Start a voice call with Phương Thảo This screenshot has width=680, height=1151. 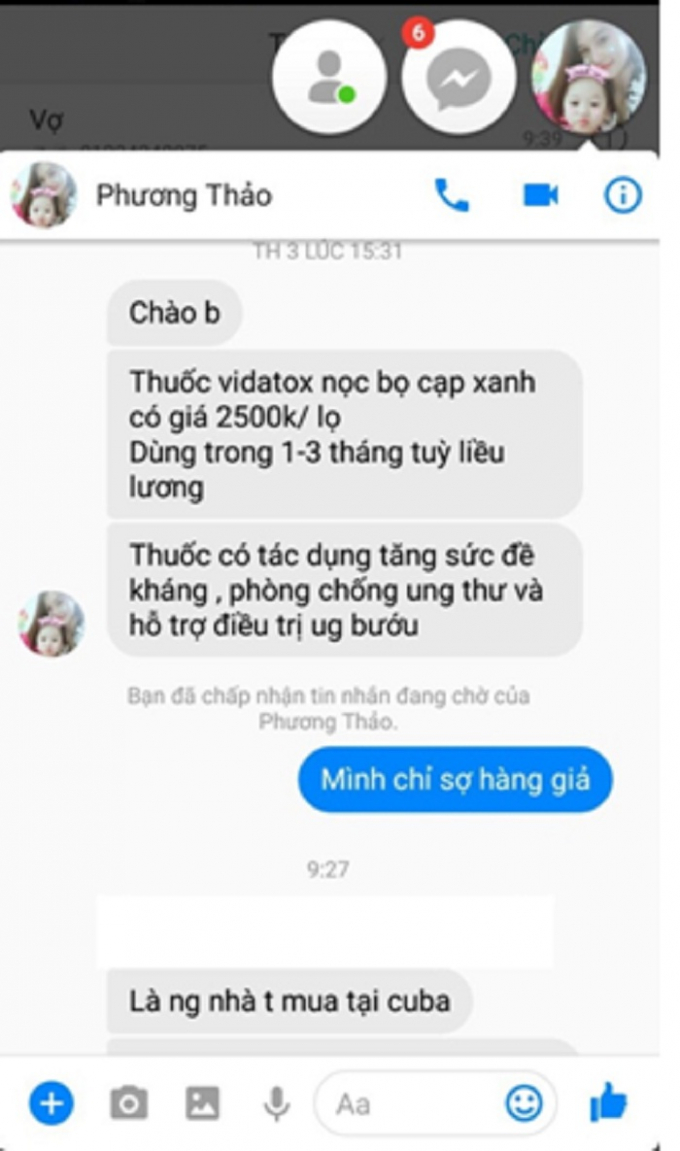[x=451, y=196]
